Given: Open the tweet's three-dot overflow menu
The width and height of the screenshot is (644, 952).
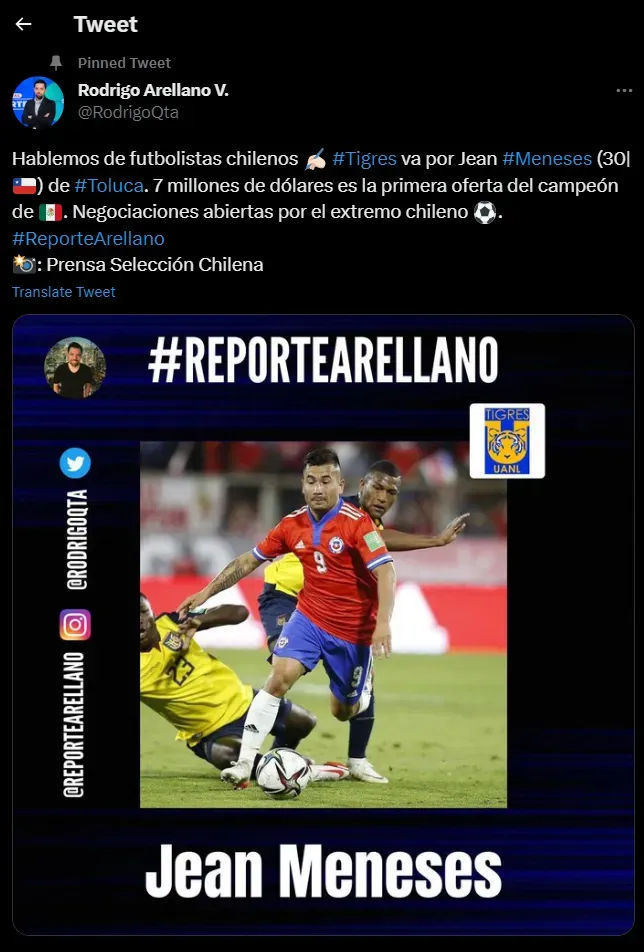Looking at the screenshot, I should click(624, 91).
